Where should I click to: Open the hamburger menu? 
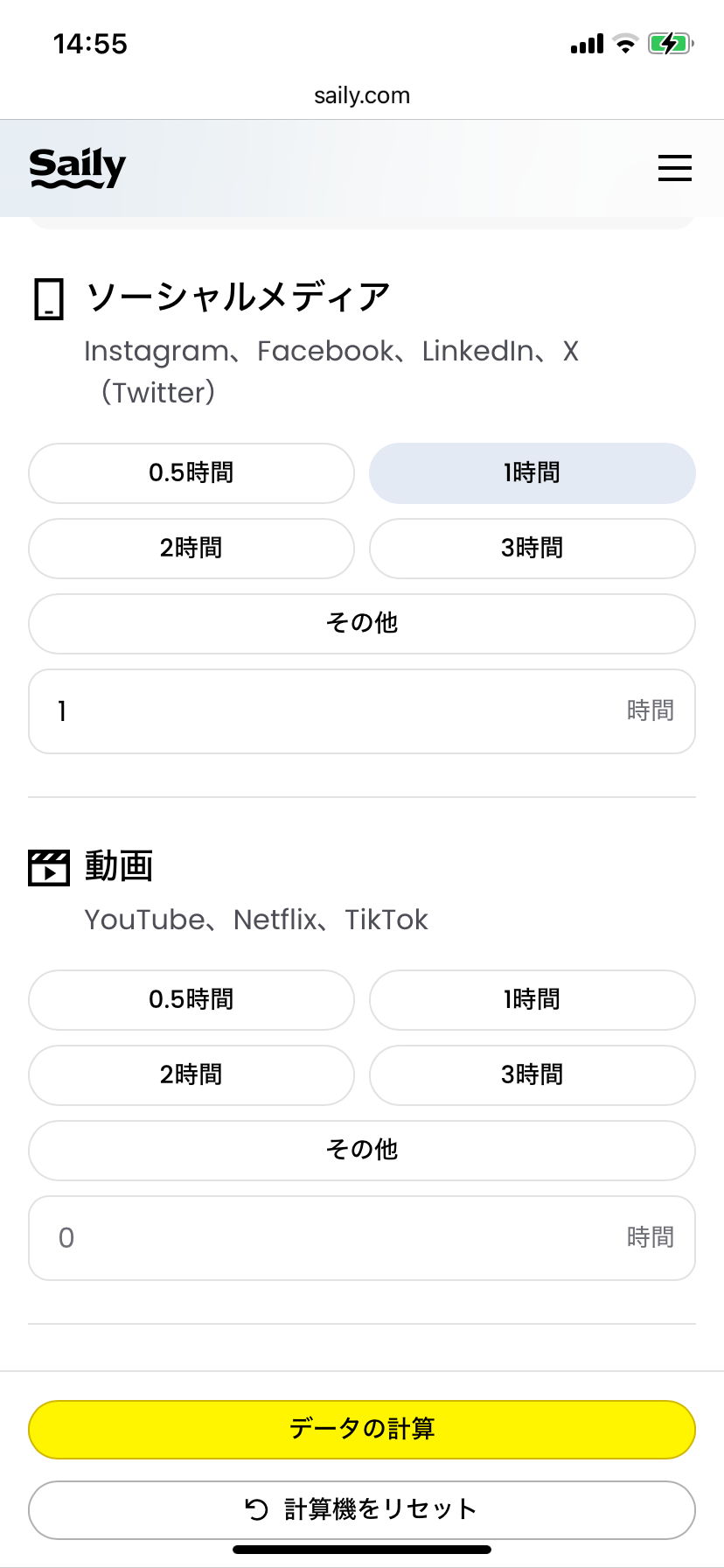[674, 168]
